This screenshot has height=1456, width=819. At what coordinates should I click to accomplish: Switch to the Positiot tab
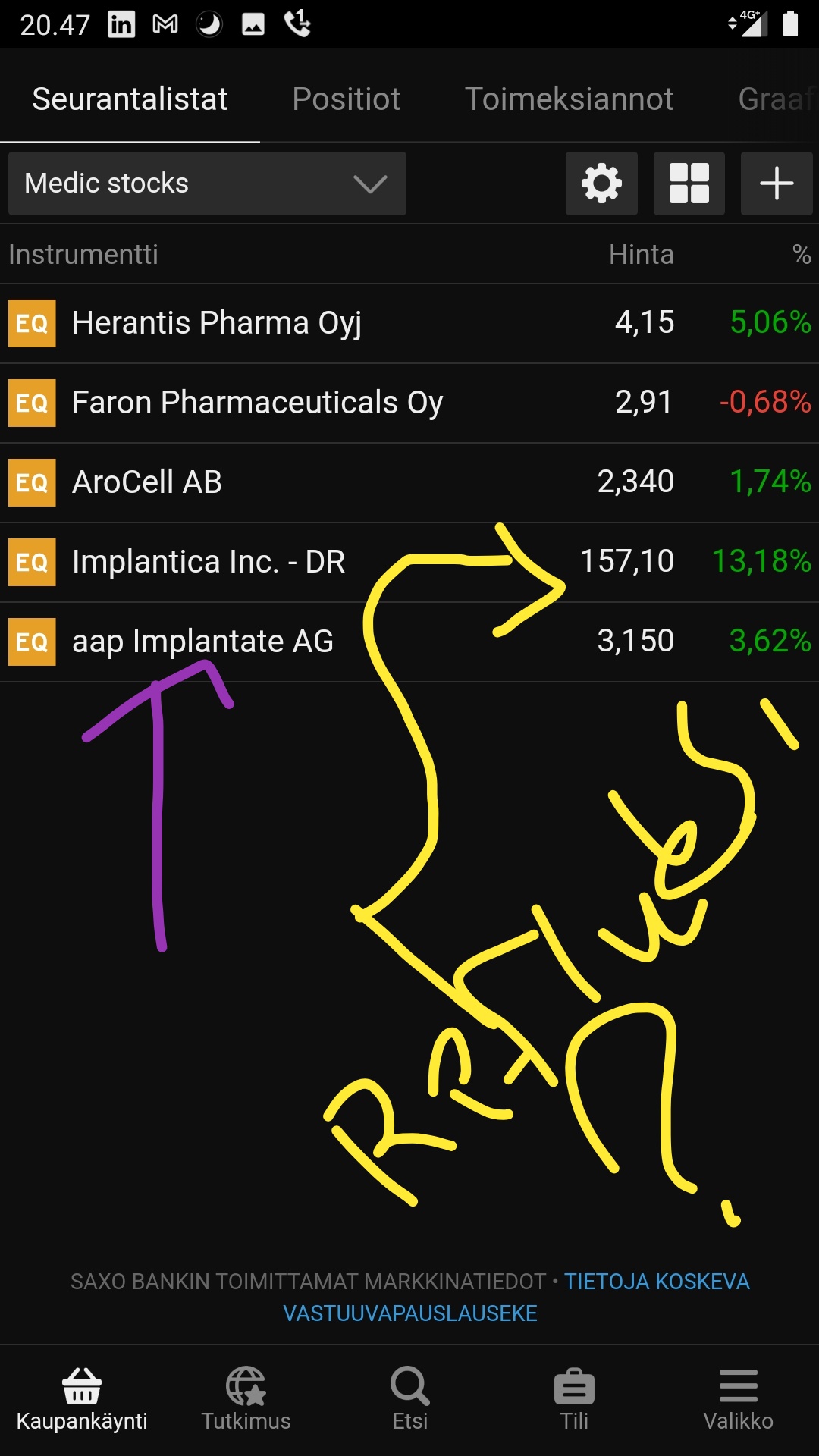coord(346,99)
